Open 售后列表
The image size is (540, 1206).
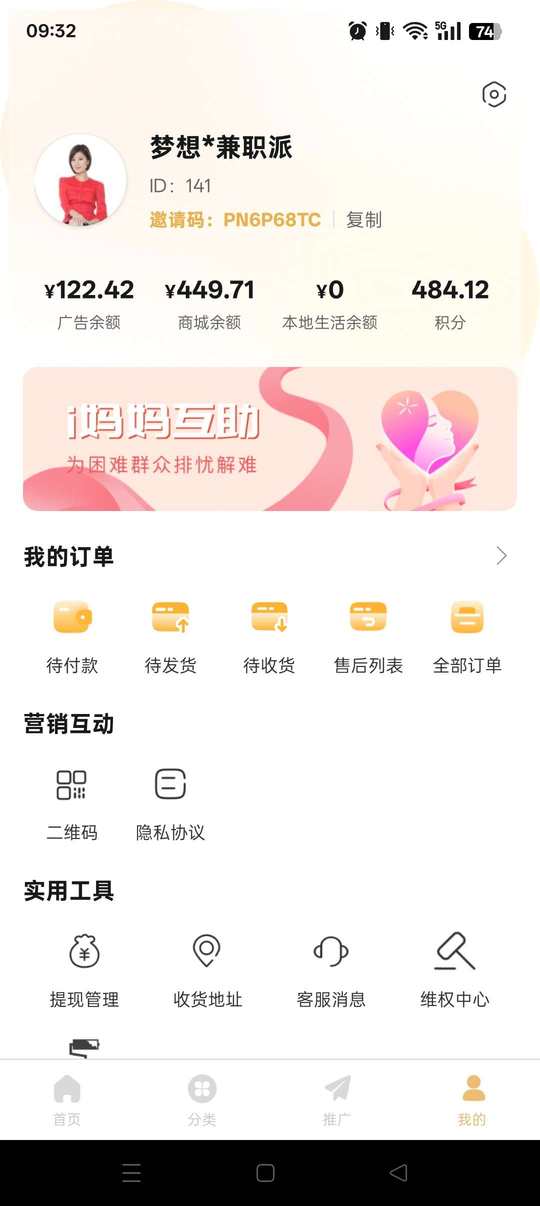tap(368, 636)
